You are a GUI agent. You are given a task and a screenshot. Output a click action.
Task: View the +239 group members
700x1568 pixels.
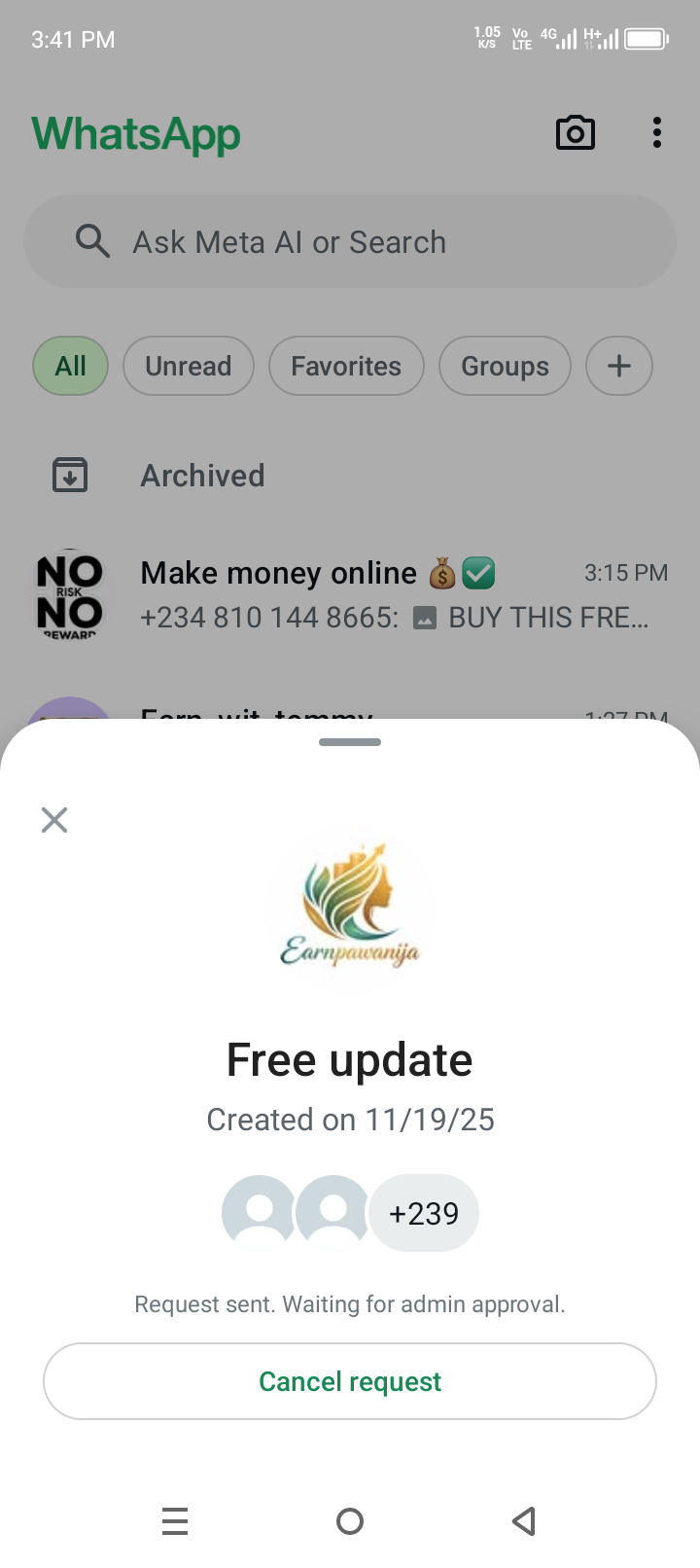click(424, 1213)
